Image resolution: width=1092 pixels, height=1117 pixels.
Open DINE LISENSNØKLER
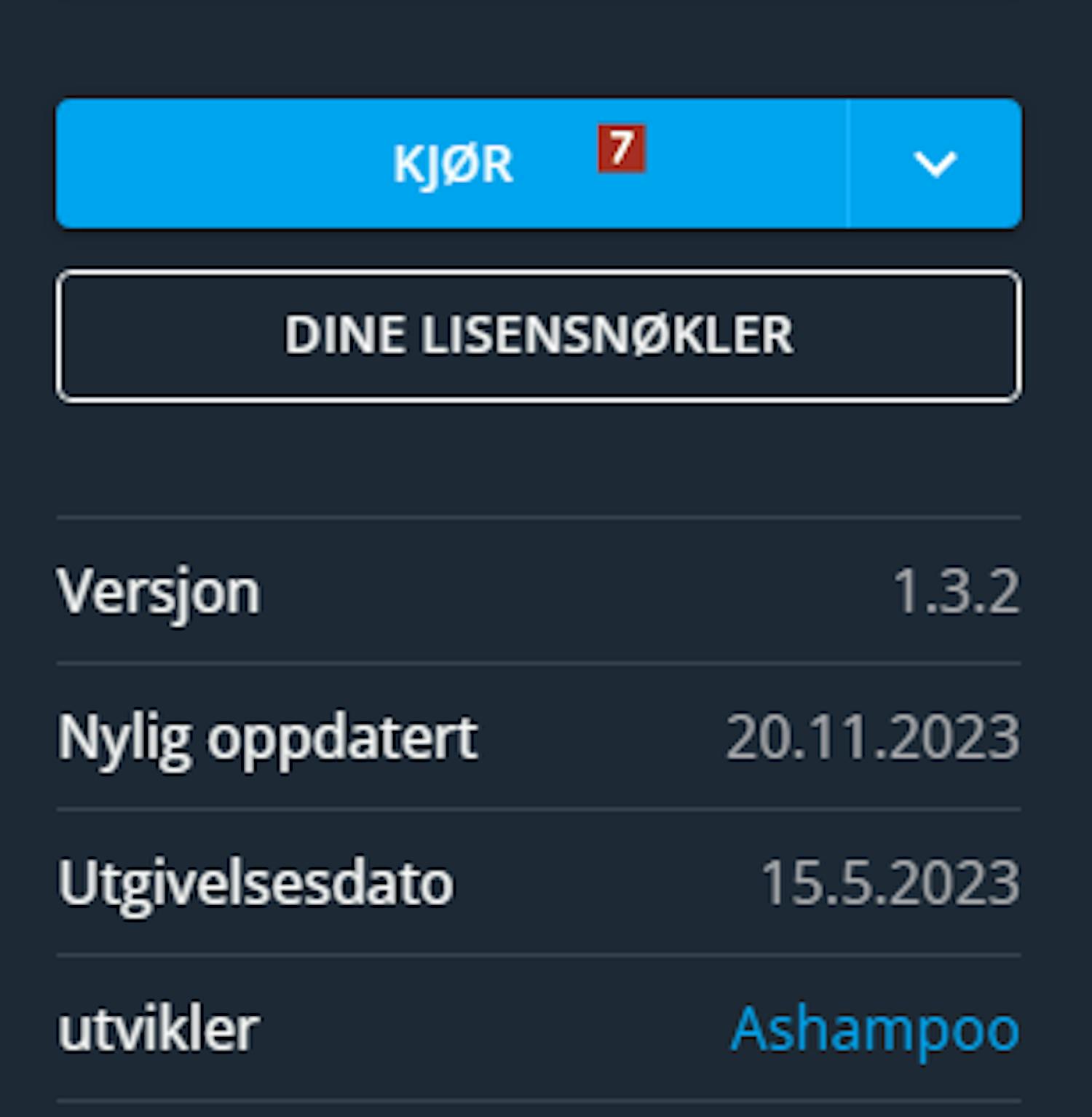coord(539,336)
